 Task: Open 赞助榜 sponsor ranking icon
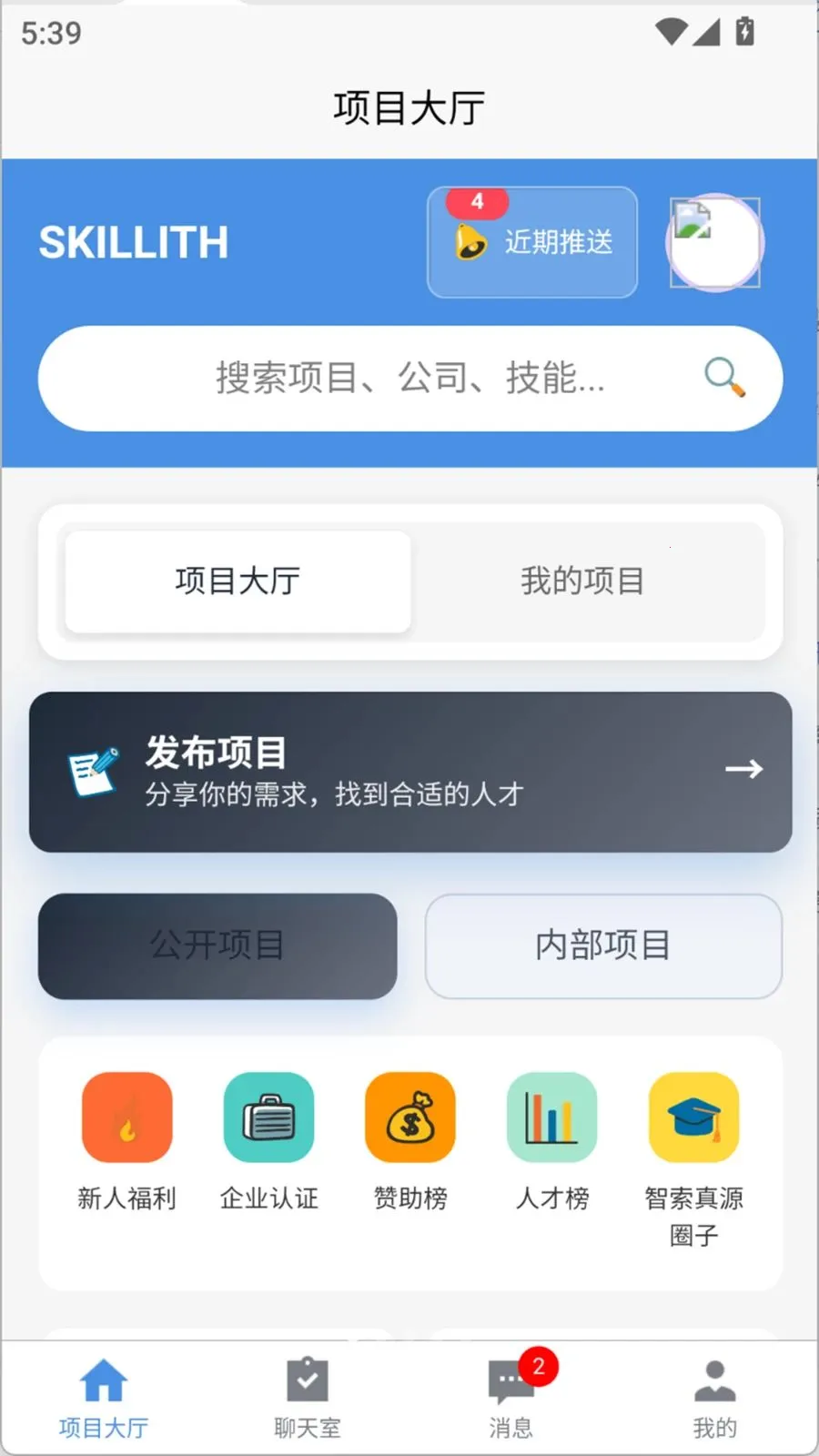[x=409, y=1117]
